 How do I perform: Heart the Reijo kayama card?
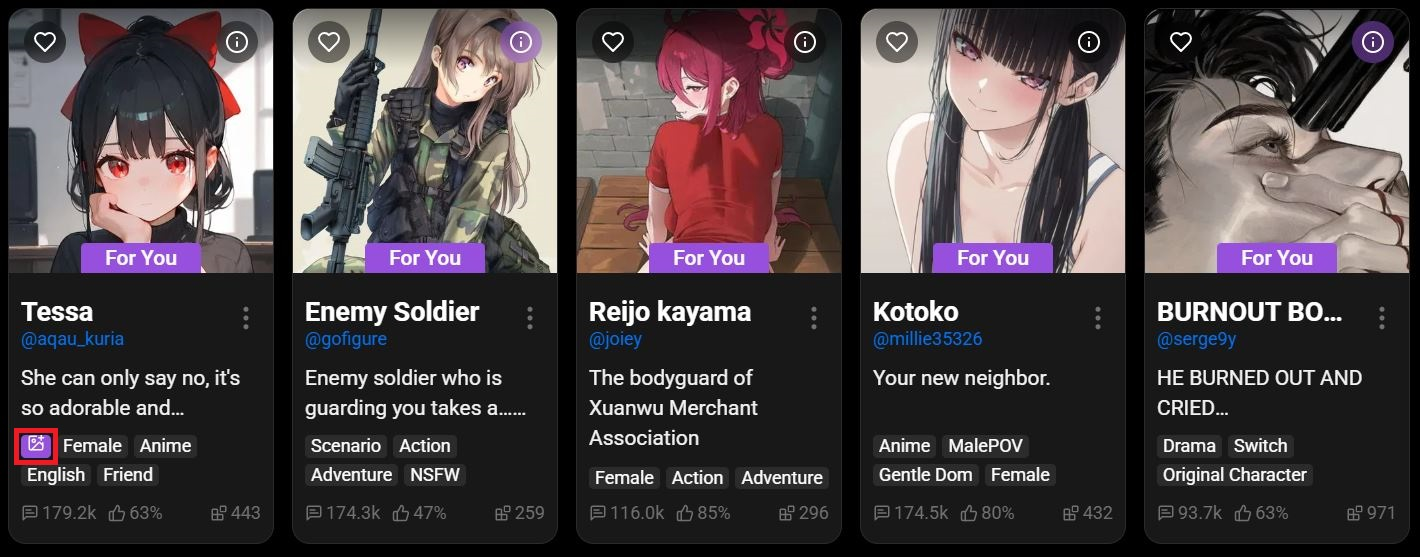(x=613, y=42)
